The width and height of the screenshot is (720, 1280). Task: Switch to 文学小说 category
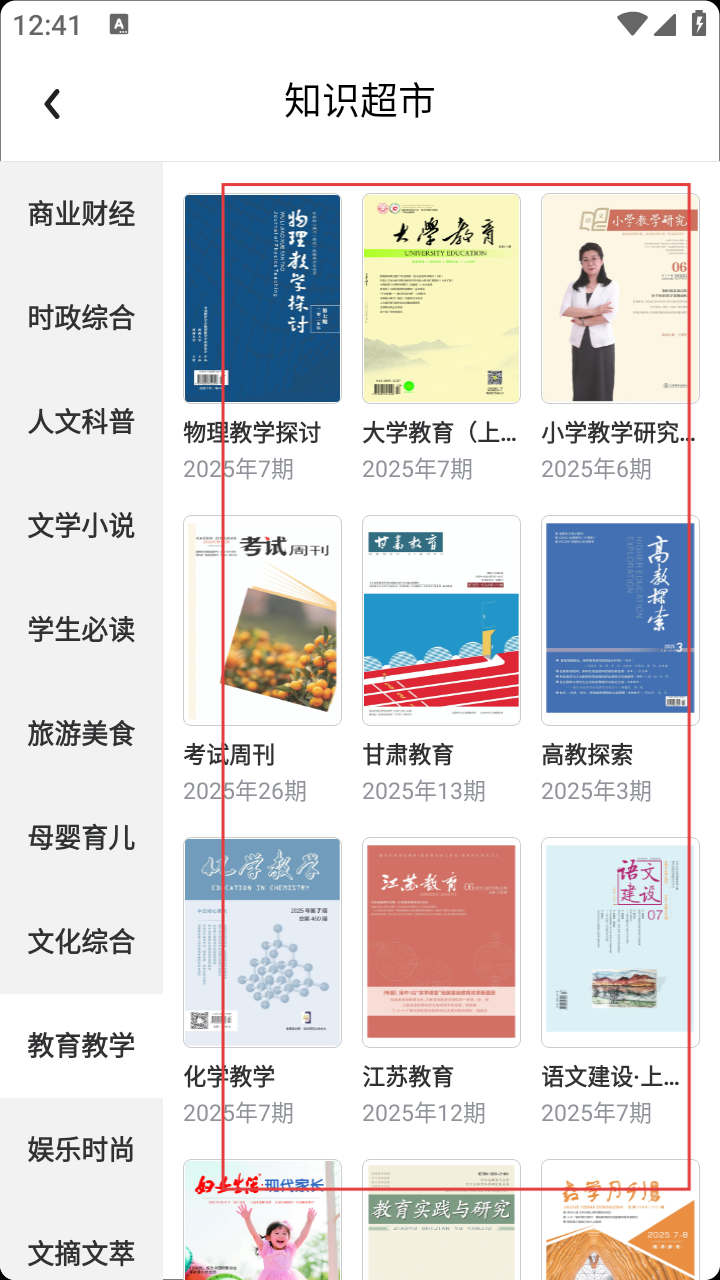pos(81,526)
